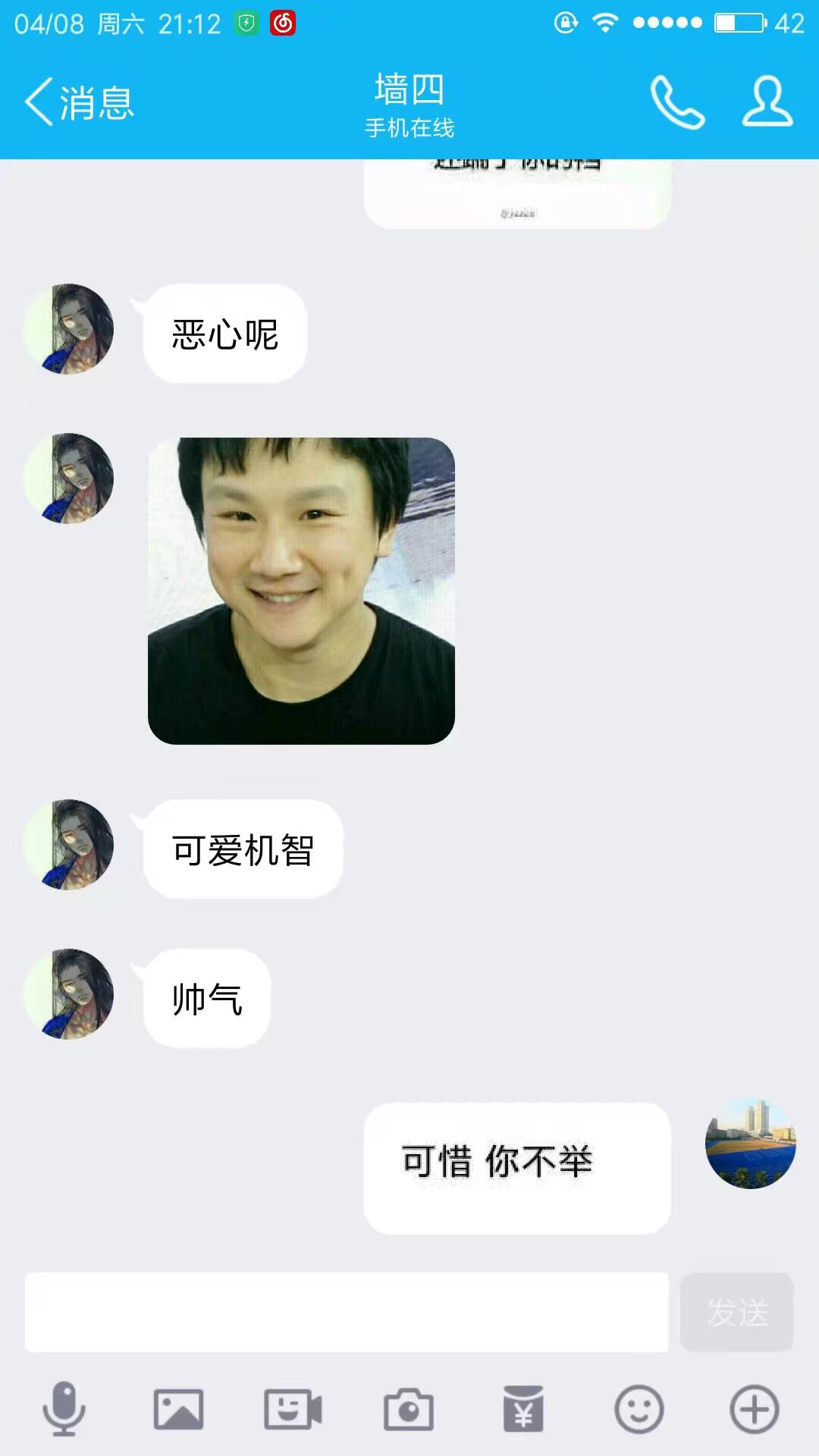
Task: Tap the avatar beside the 恶心呢 message
Action: 69,329
